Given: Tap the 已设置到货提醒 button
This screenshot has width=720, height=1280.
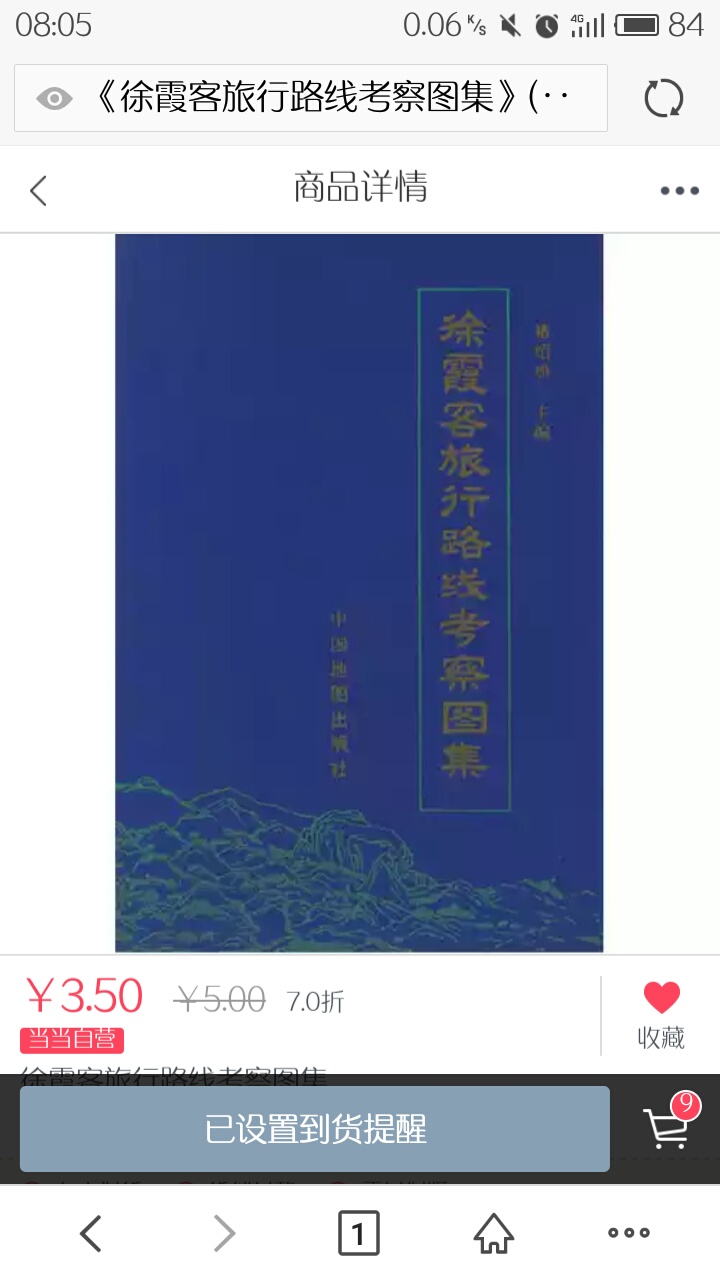Looking at the screenshot, I should pyautogui.click(x=315, y=1129).
